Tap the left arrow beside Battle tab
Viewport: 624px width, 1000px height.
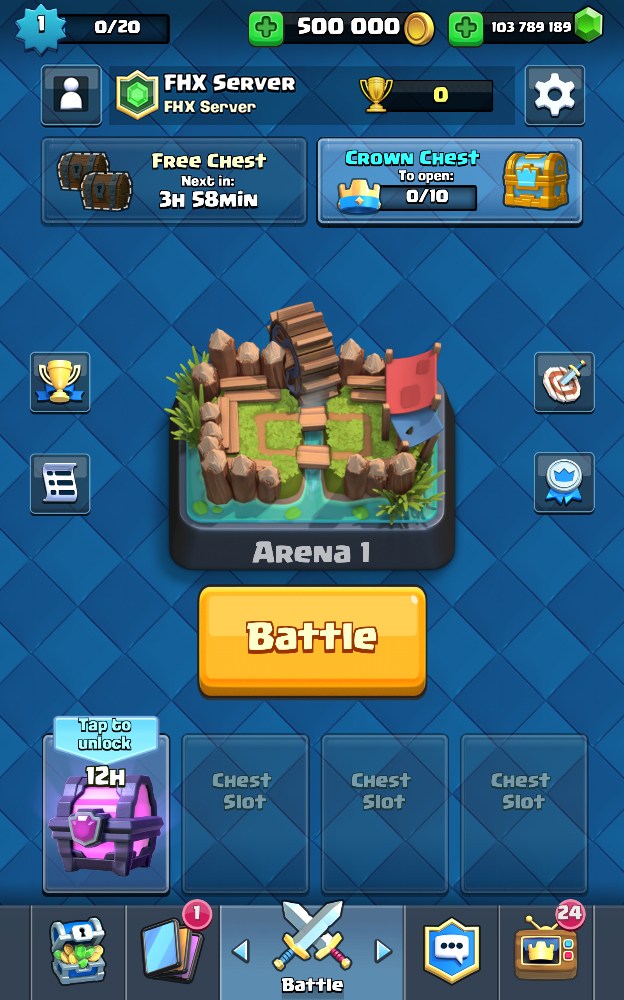(x=241, y=951)
